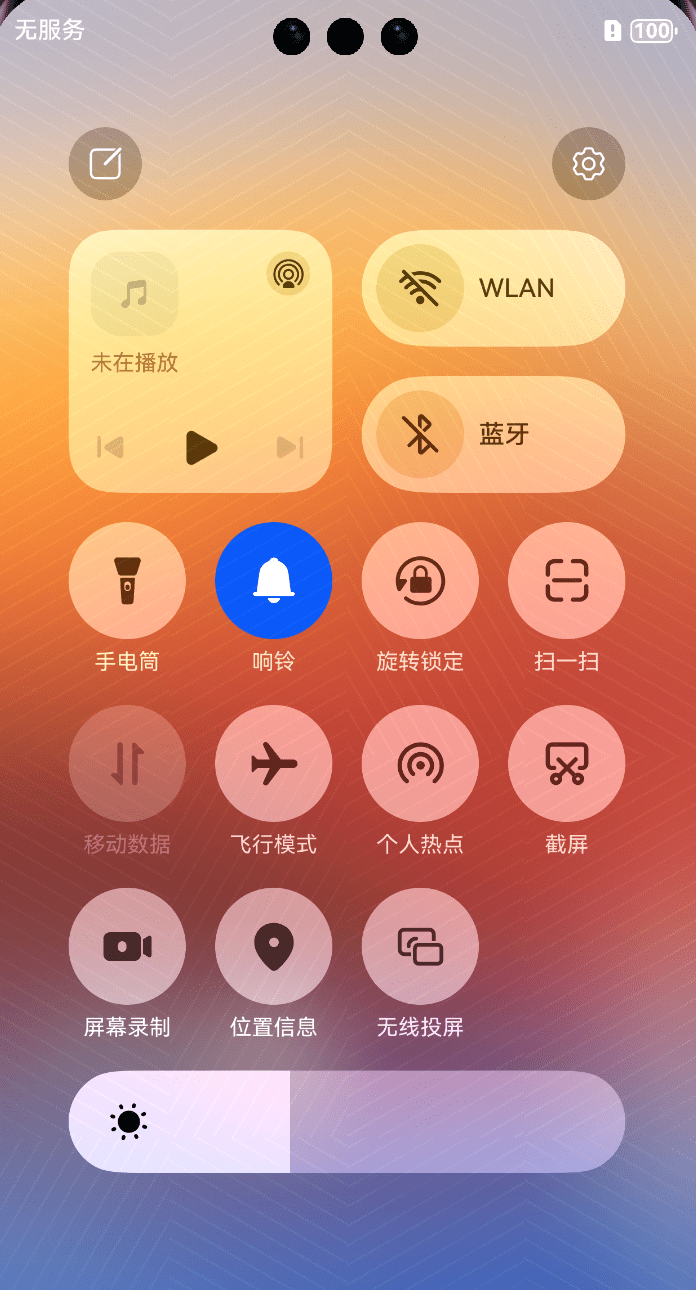The width and height of the screenshot is (696, 1290).
Task: Open the audio output cast icon
Action: [x=288, y=274]
